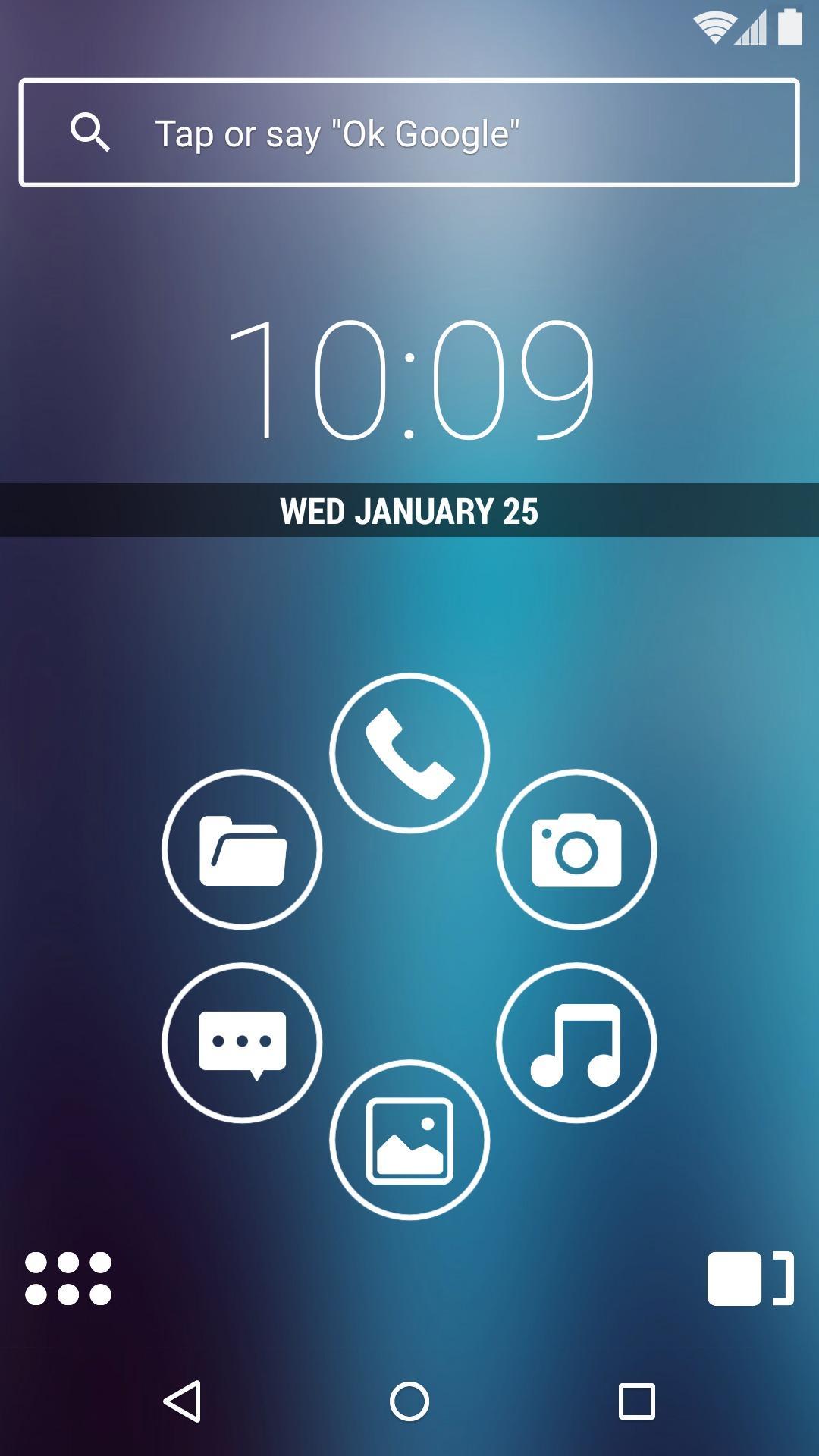
Task: Tap the 'Tap or say Ok Google' text
Action: 339,133
